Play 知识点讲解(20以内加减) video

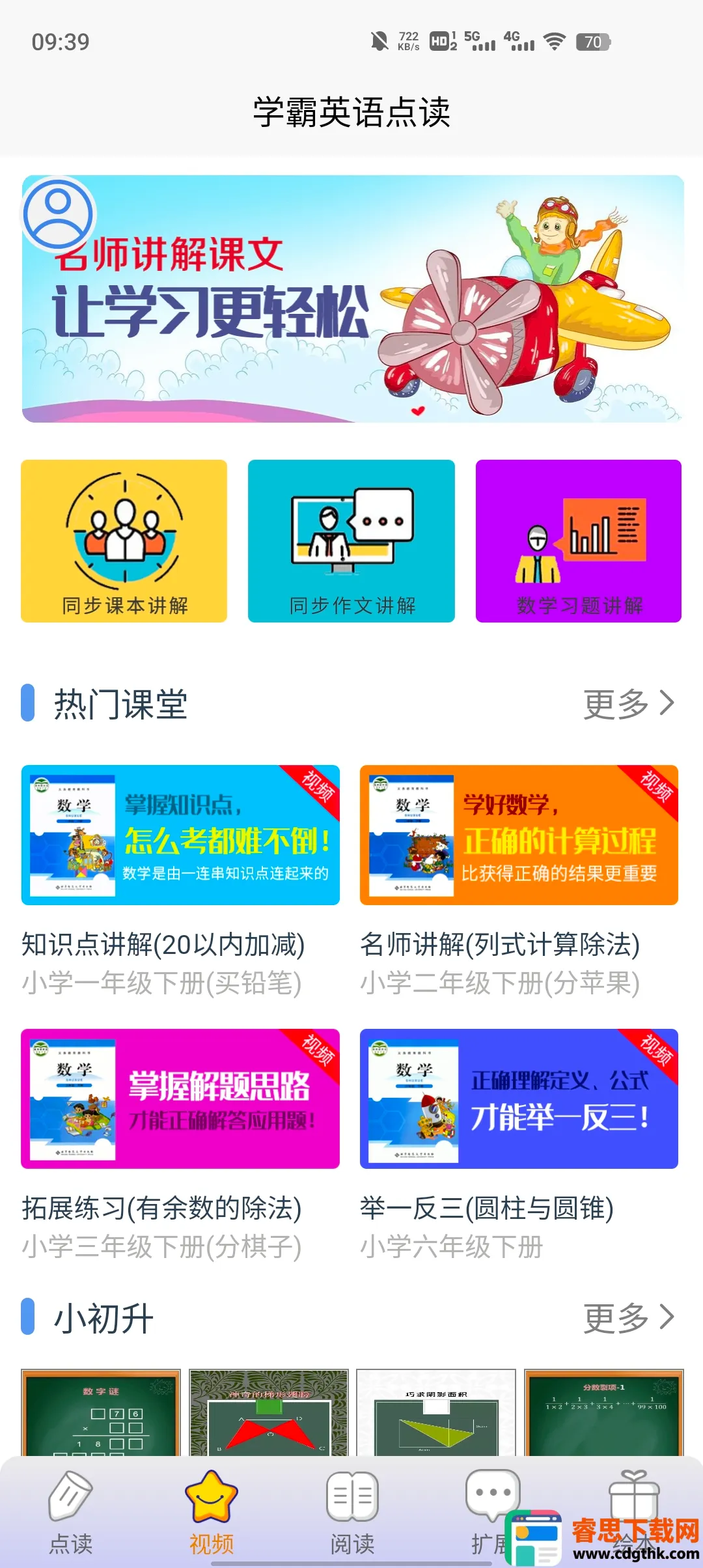(x=180, y=835)
